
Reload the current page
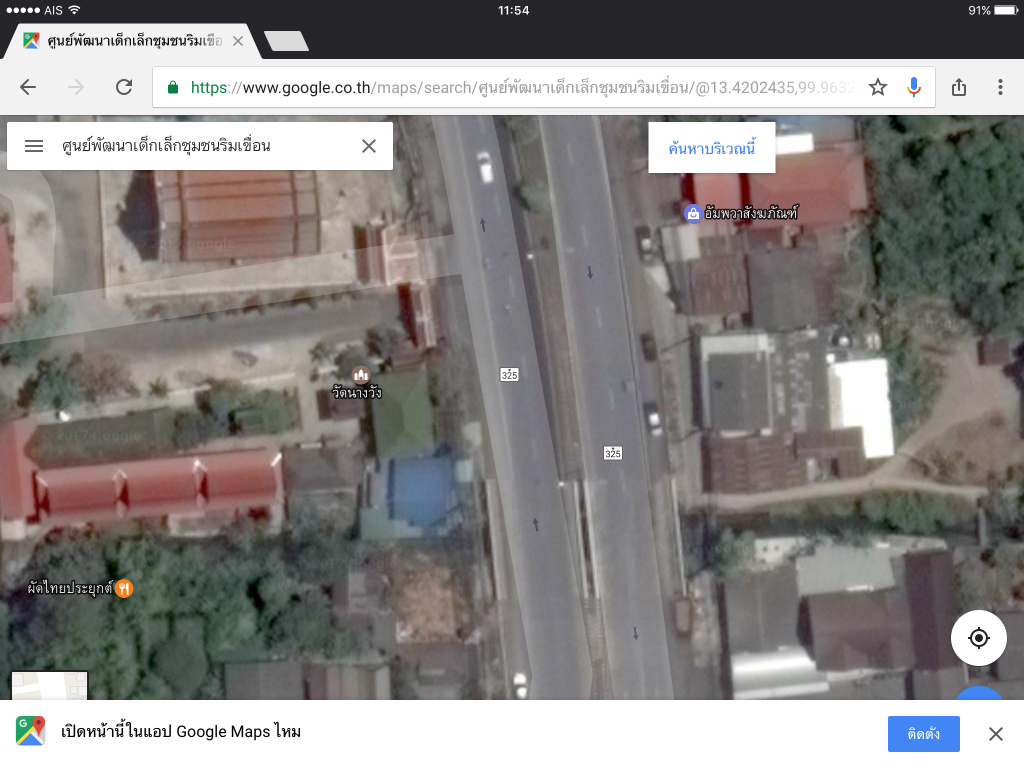click(124, 87)
